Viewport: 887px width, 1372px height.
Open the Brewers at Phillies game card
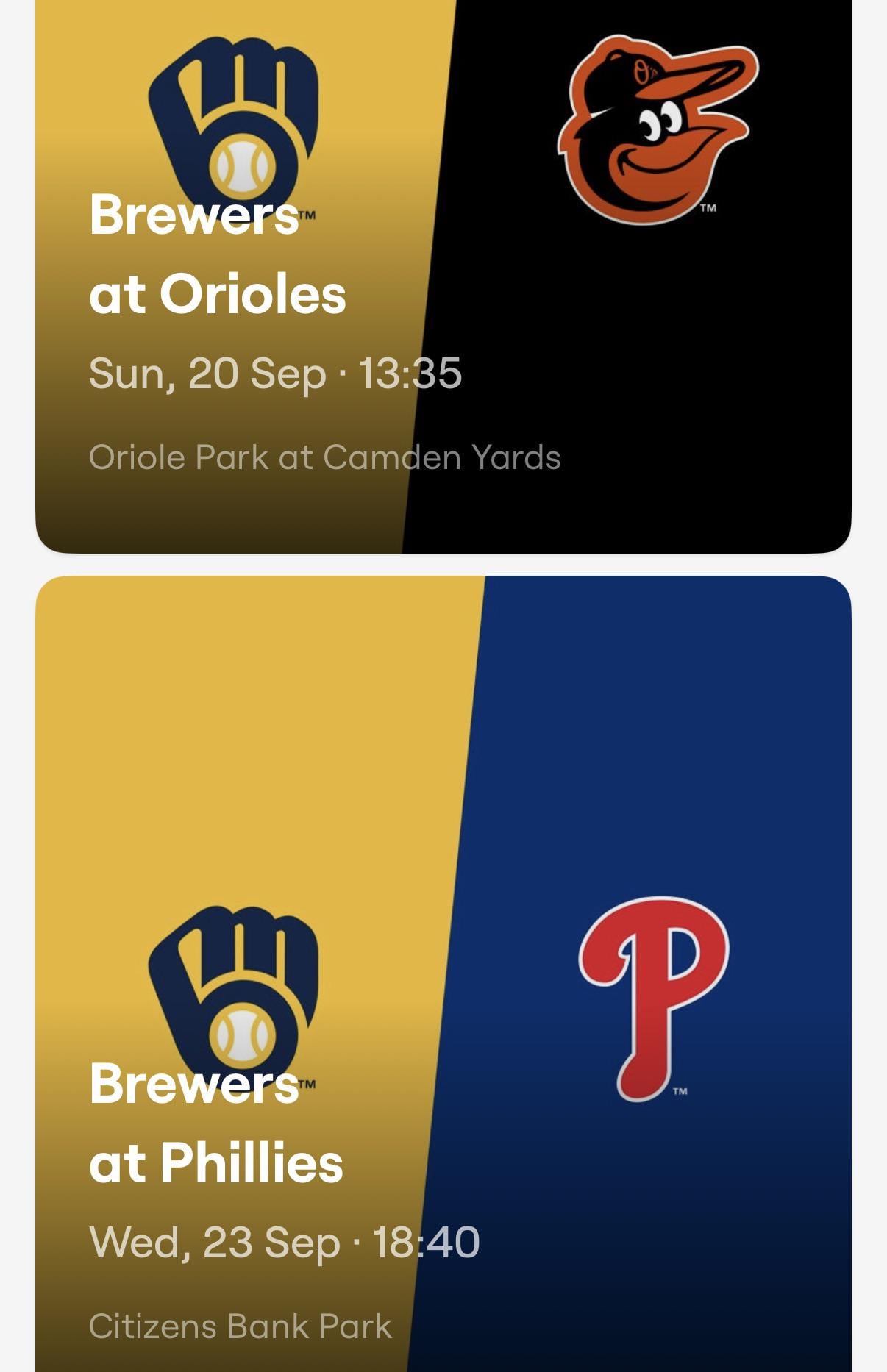click(x=443, y=971)
